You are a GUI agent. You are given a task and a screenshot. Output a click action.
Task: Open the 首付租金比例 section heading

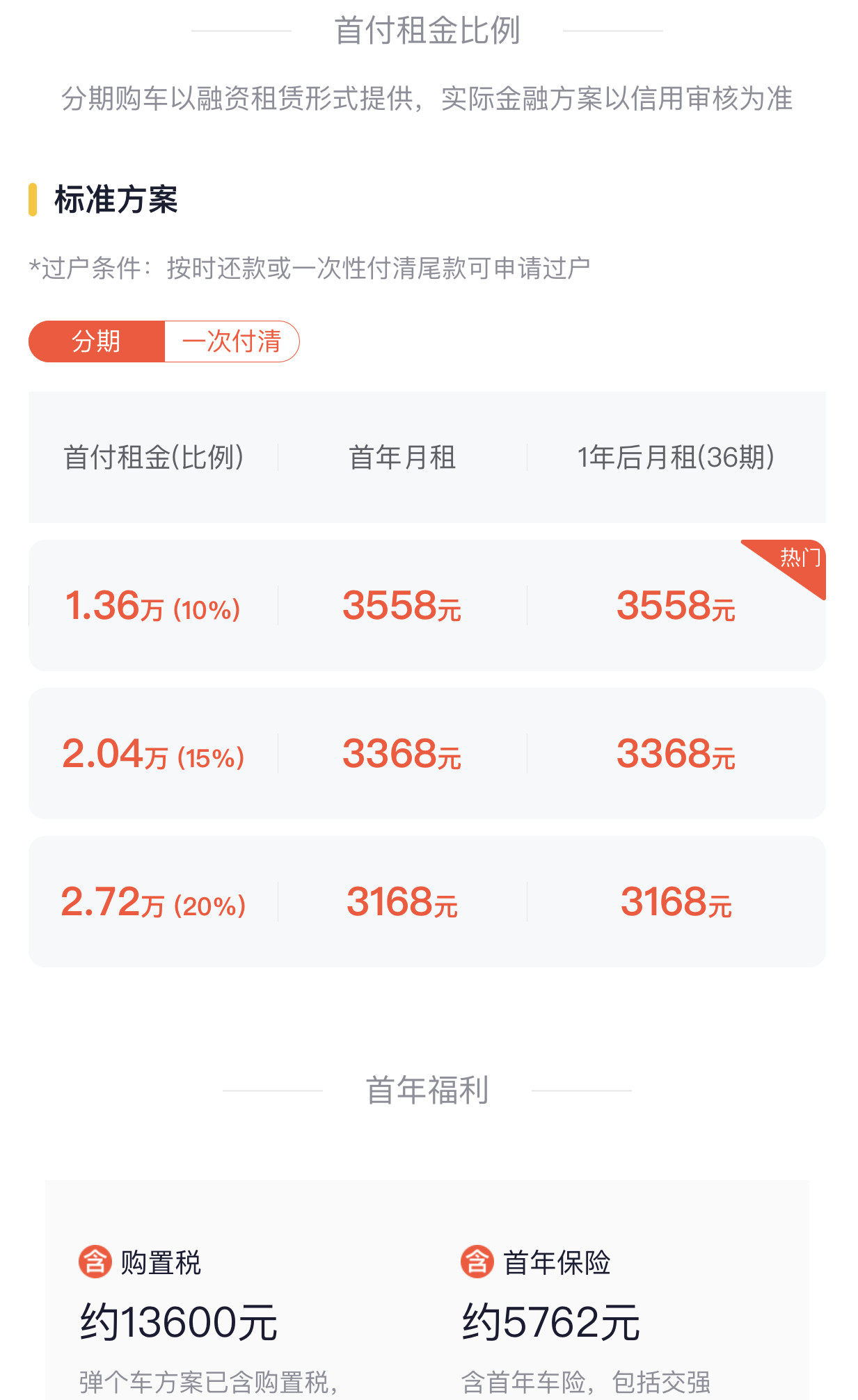[429, 31]
